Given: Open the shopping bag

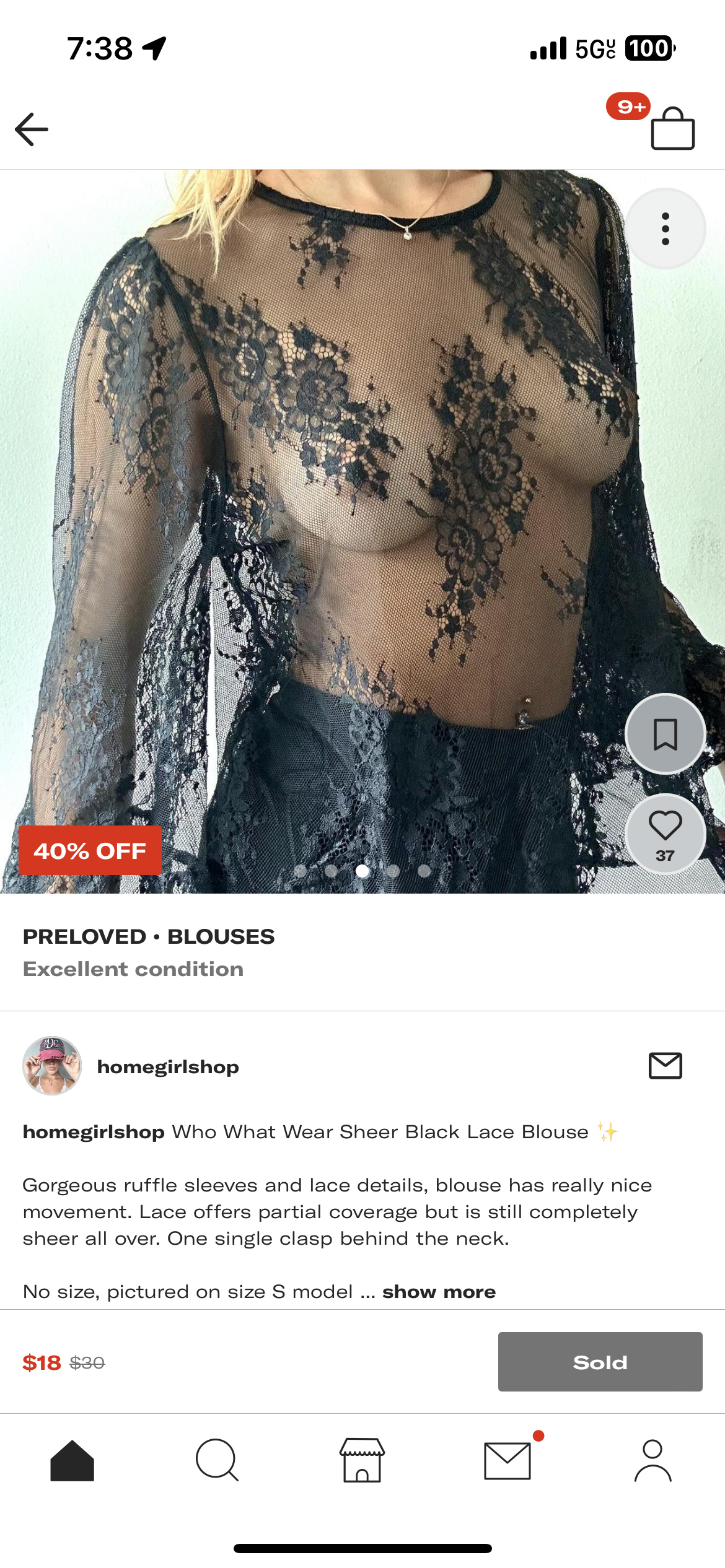Looking at the screenshot, I should [672, 129].
